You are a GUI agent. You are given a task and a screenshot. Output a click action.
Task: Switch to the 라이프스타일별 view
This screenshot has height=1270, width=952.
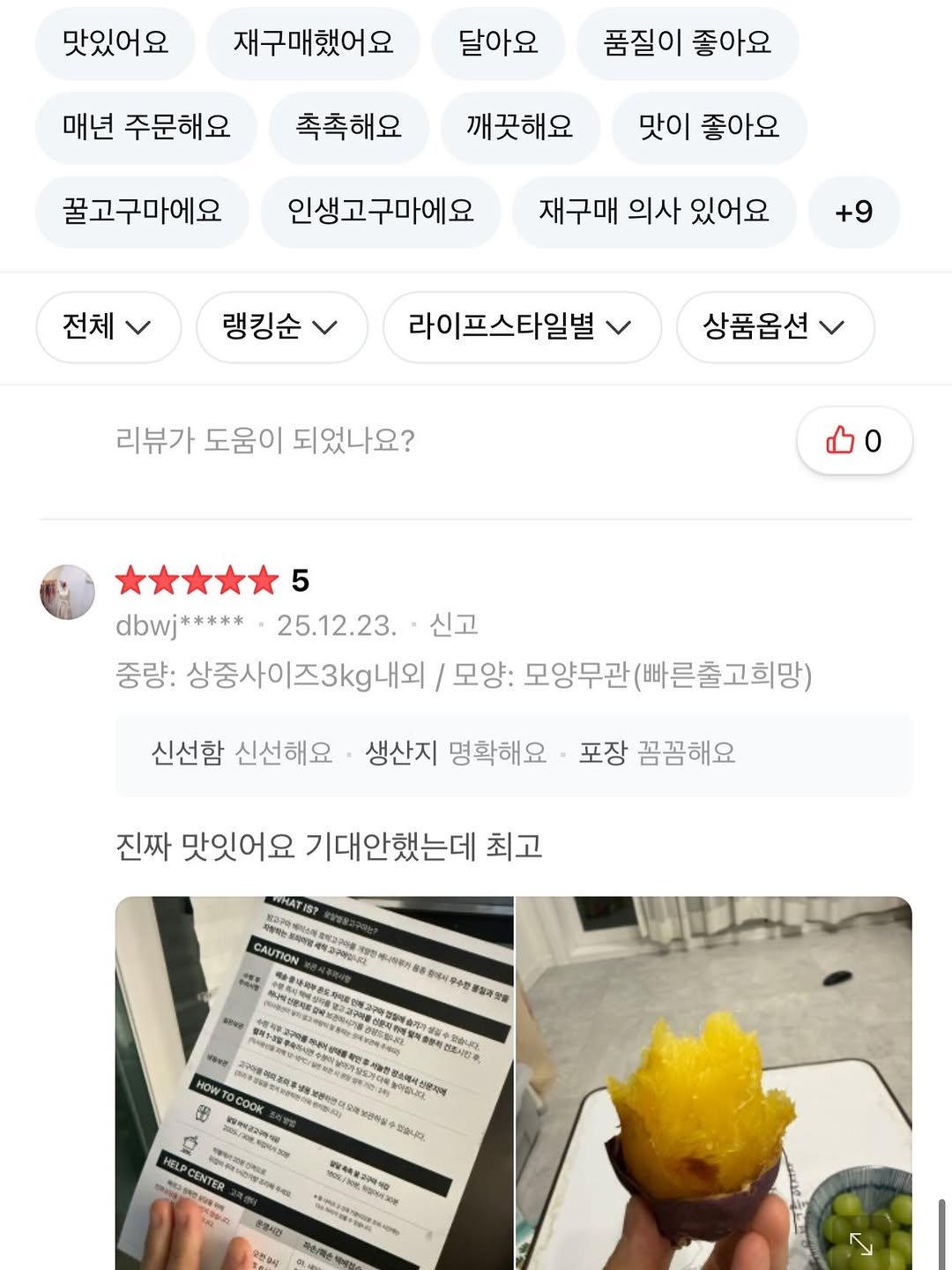click(521, 326)
